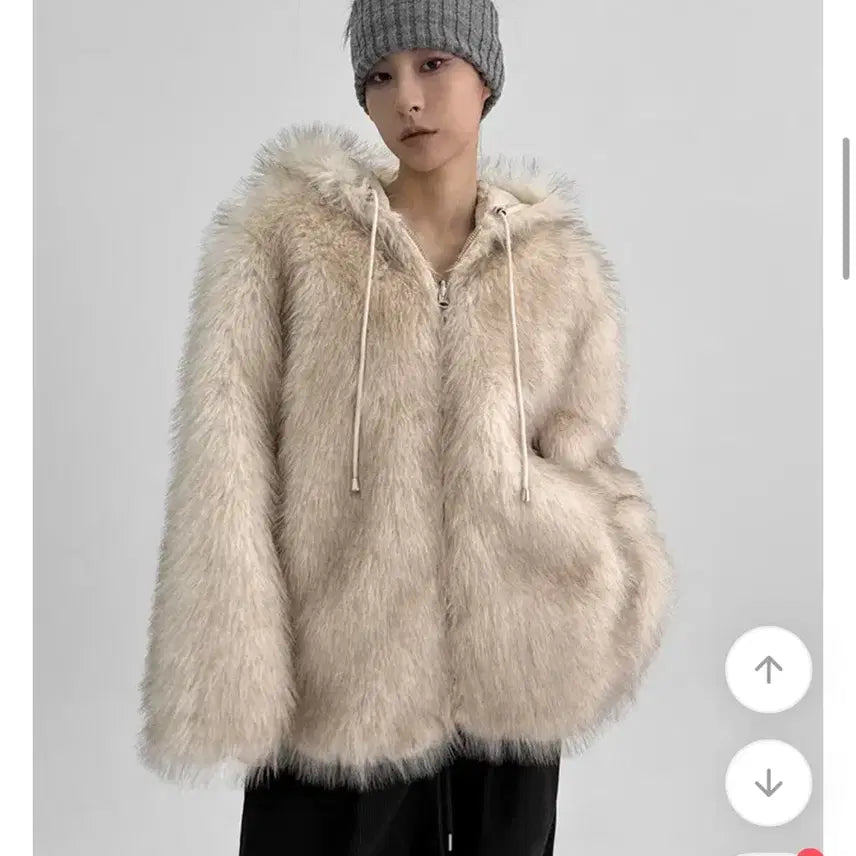856x856 pixels.
Task: Tap the scroll-to-bottom arrow button
Action: (x=768, y=783)
